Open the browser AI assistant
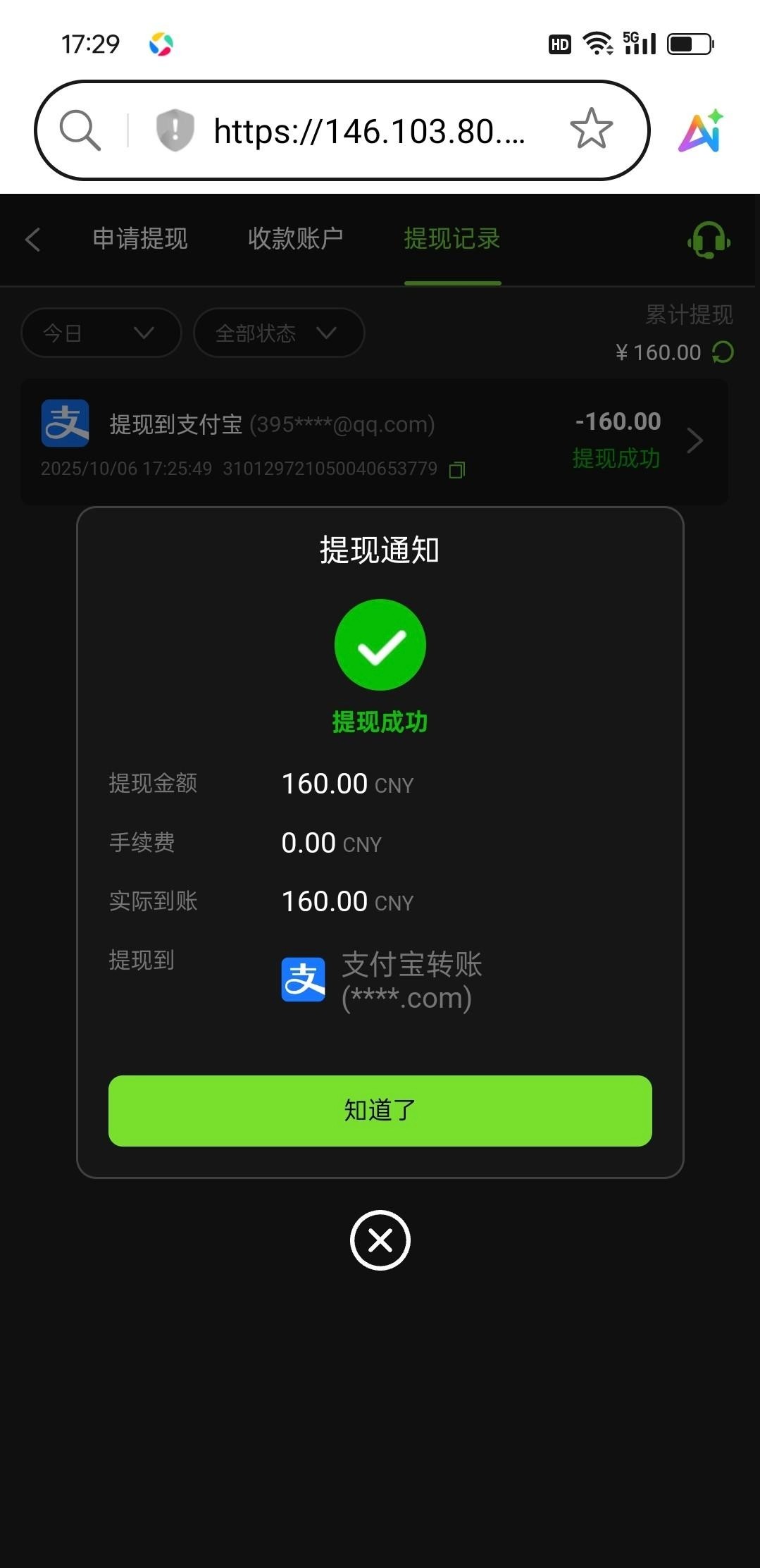 coord(701,131)
